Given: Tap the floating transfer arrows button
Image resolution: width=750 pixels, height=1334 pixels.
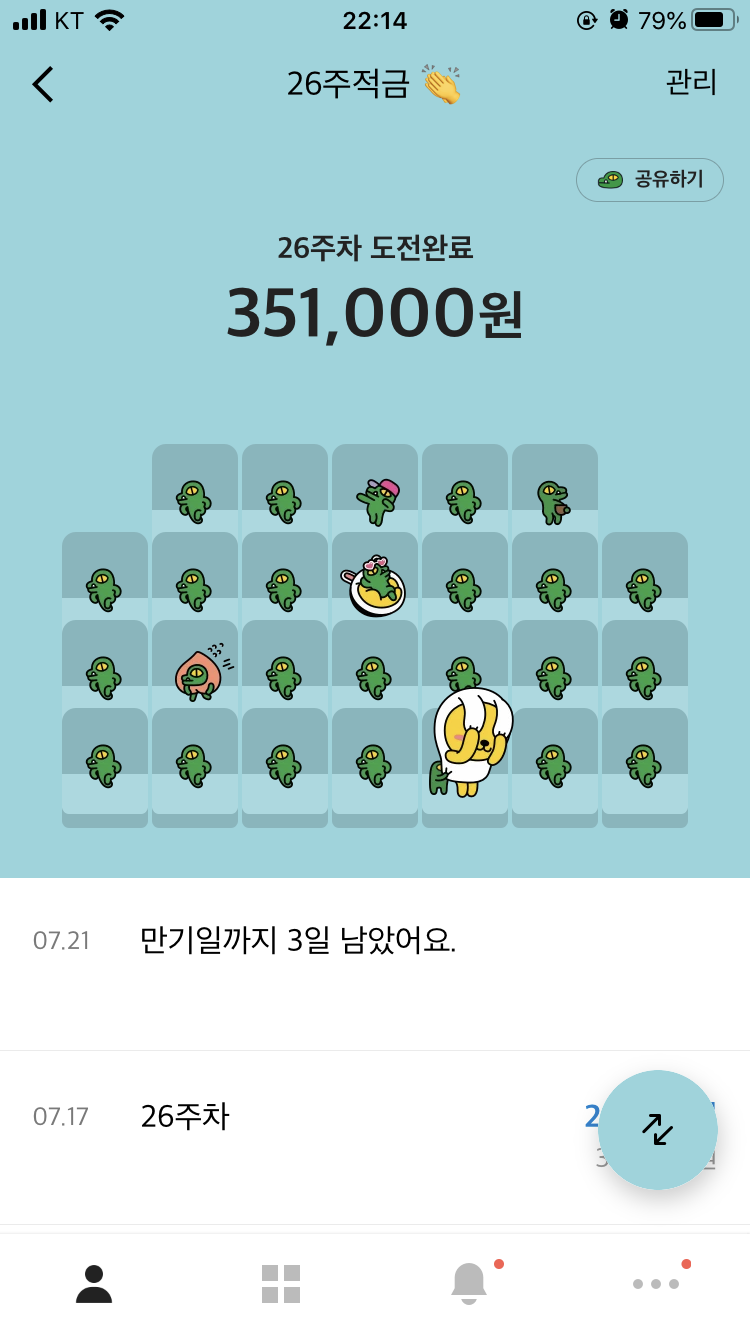Looking at the screenshot, I should (x=657, y=1129).
